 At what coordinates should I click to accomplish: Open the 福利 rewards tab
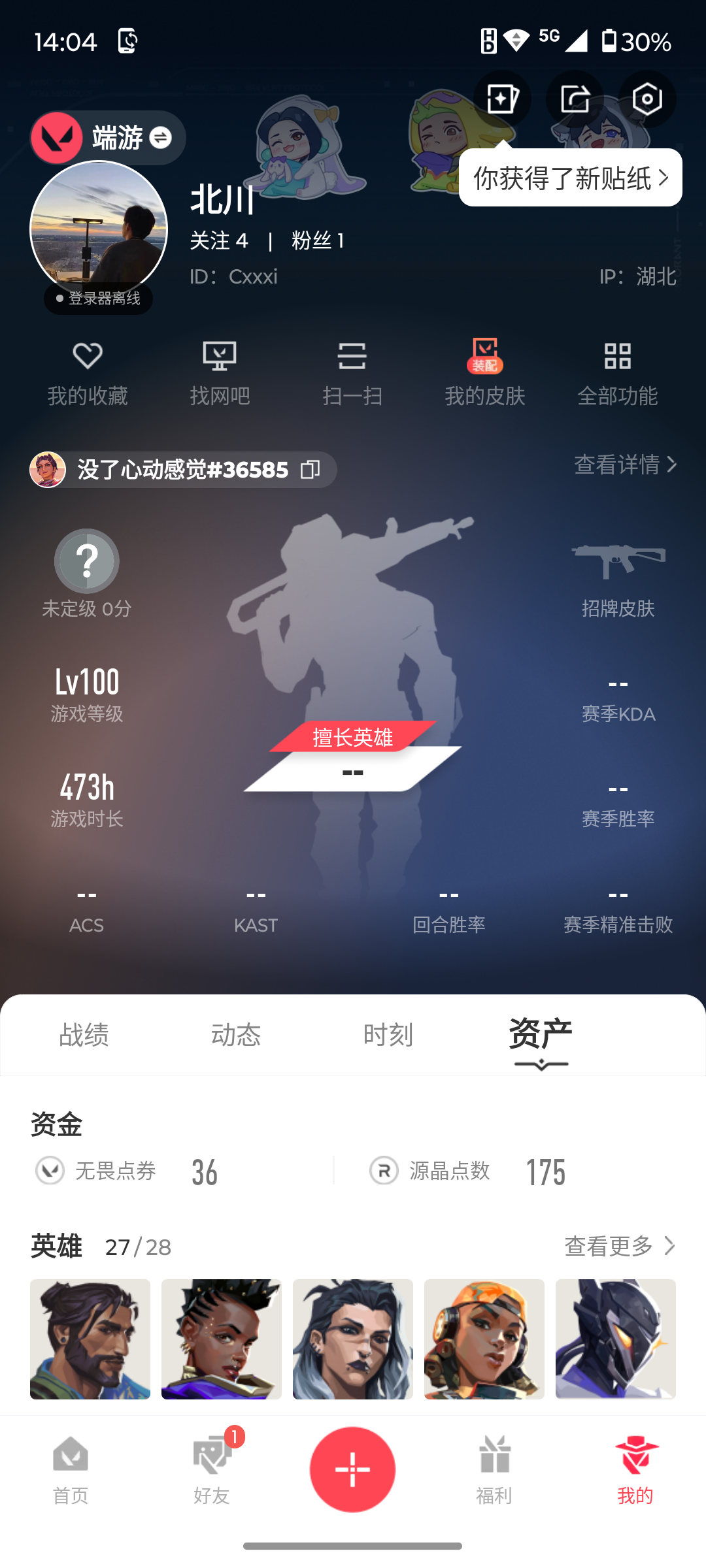pos(494,1470)
